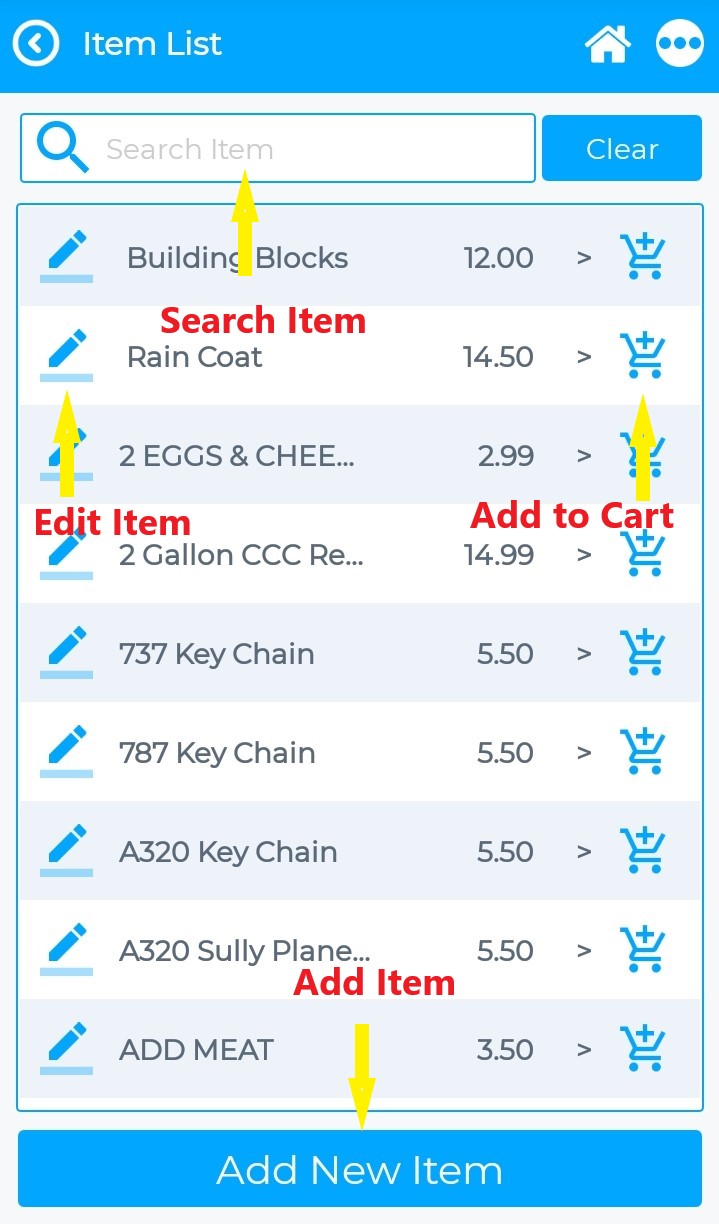Image resolution: width=719 pixels, height=1224 pixels.
Task: Focus the Search Item field
Action: coord(300,149)
